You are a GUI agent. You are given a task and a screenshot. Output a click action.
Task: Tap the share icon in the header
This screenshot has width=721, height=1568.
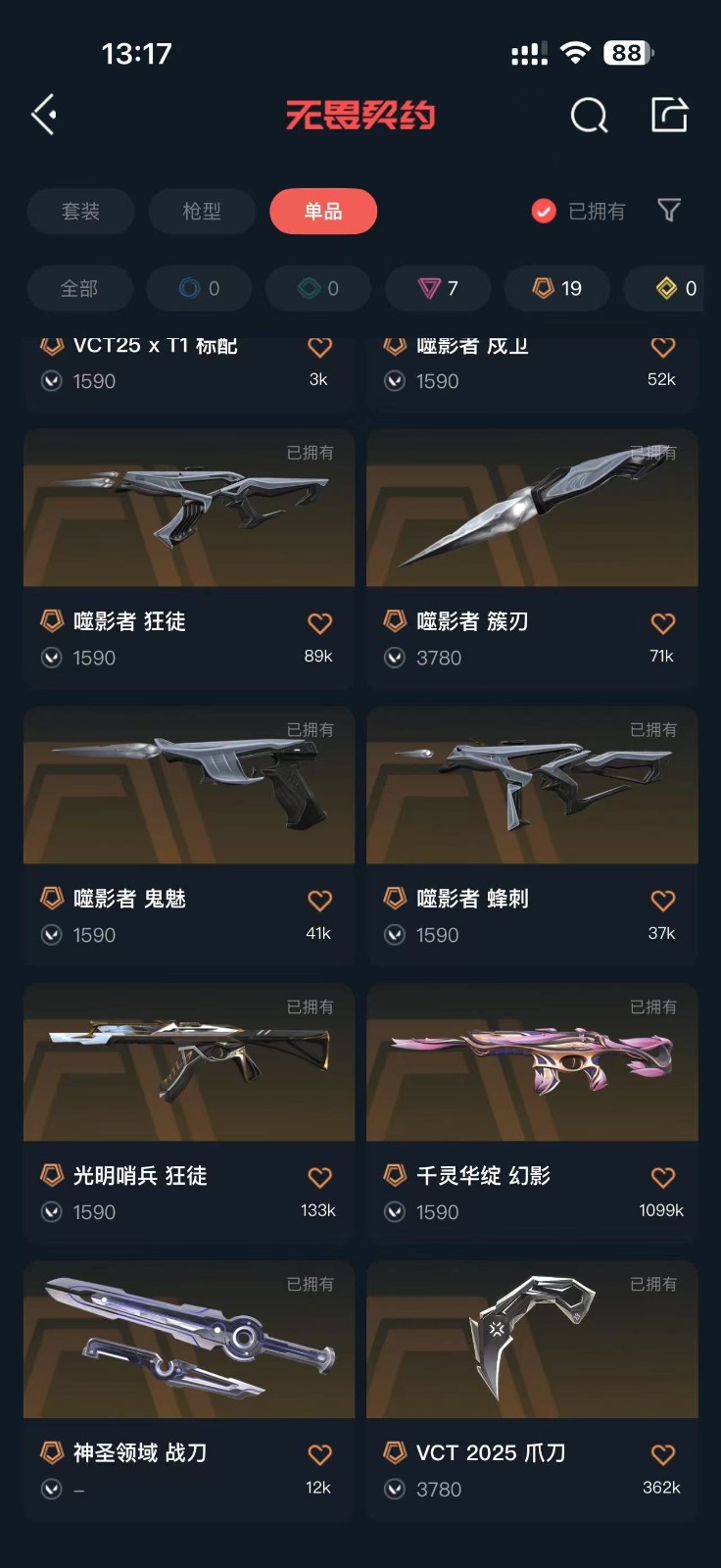tap(670, 115)
